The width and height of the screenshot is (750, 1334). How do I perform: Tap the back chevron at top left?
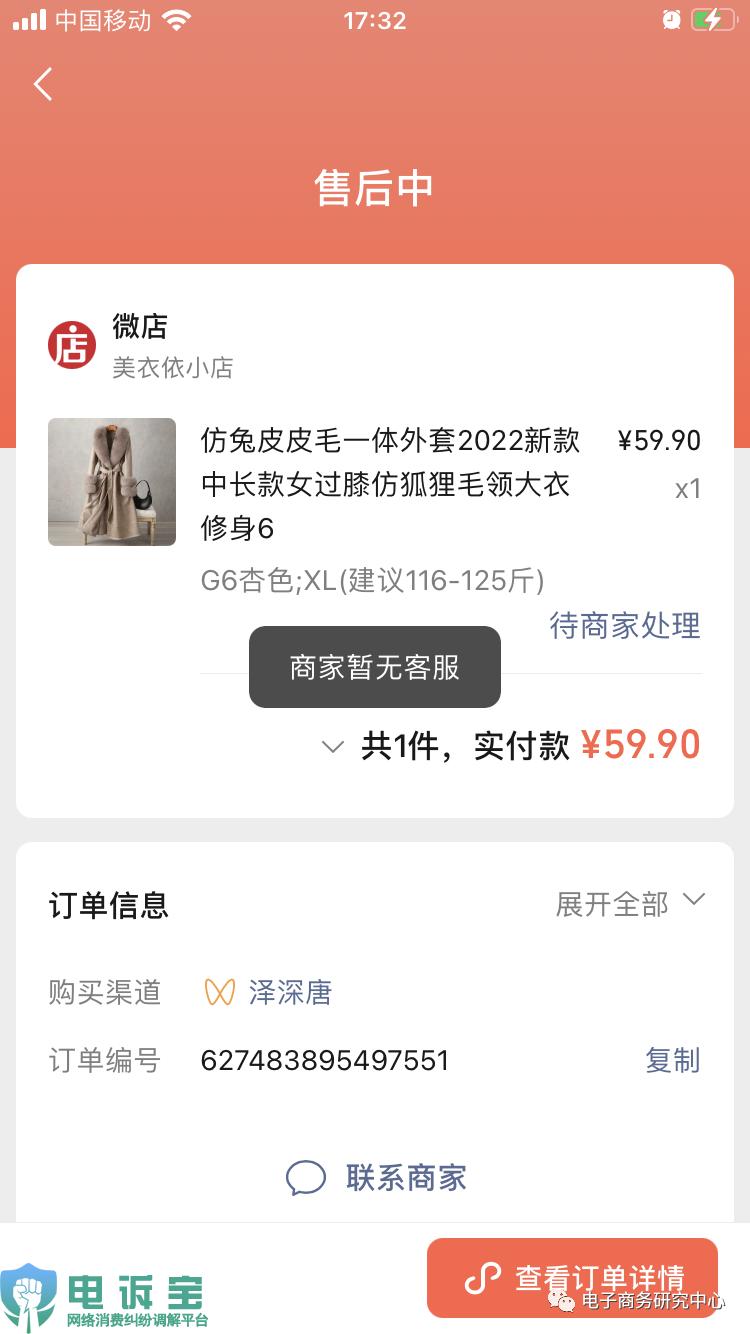click(41, 85)
